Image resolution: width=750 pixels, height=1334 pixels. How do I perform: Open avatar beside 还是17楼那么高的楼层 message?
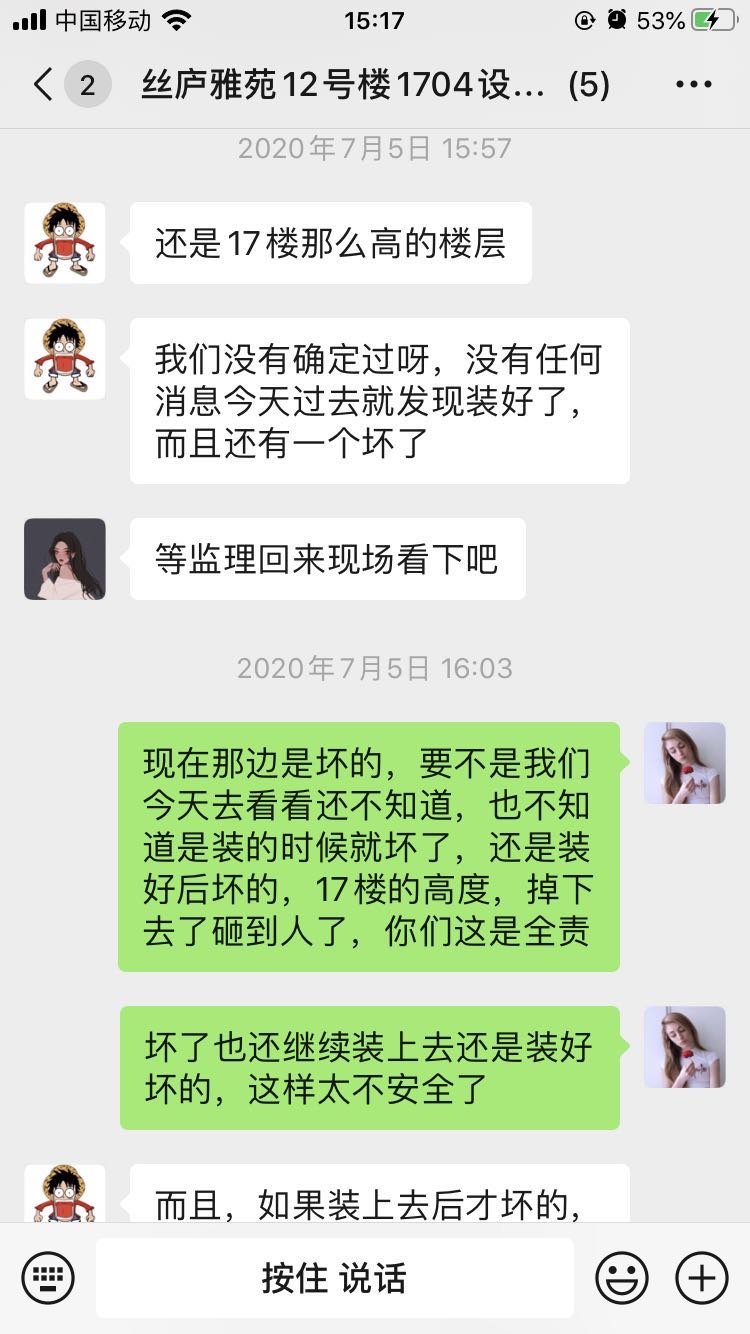(x=65, y=243)
